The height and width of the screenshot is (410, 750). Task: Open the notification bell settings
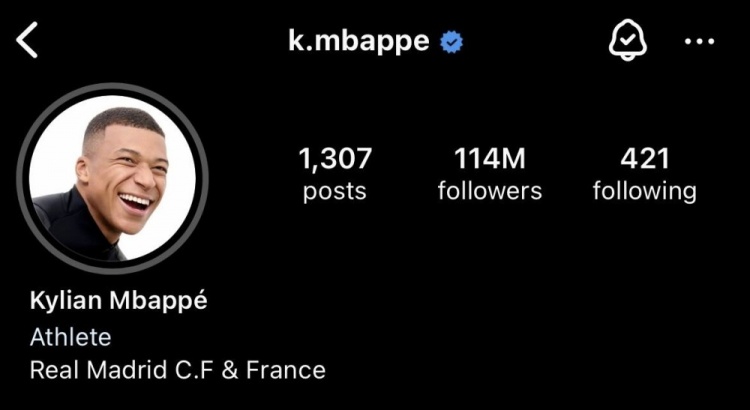[627, 41]
